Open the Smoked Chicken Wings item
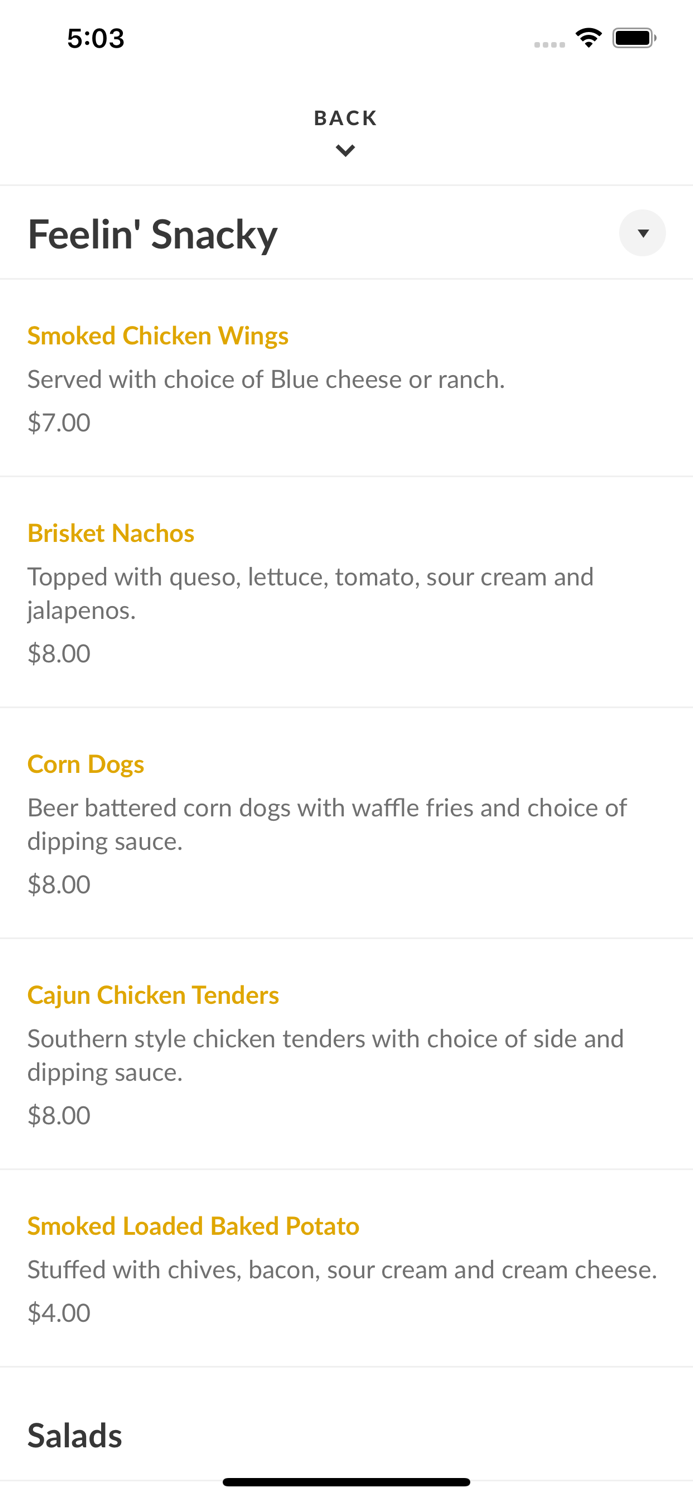Image resolution: width=693 pixels, height=1500 pixels. pyautogui.click(x=158, y=336)
